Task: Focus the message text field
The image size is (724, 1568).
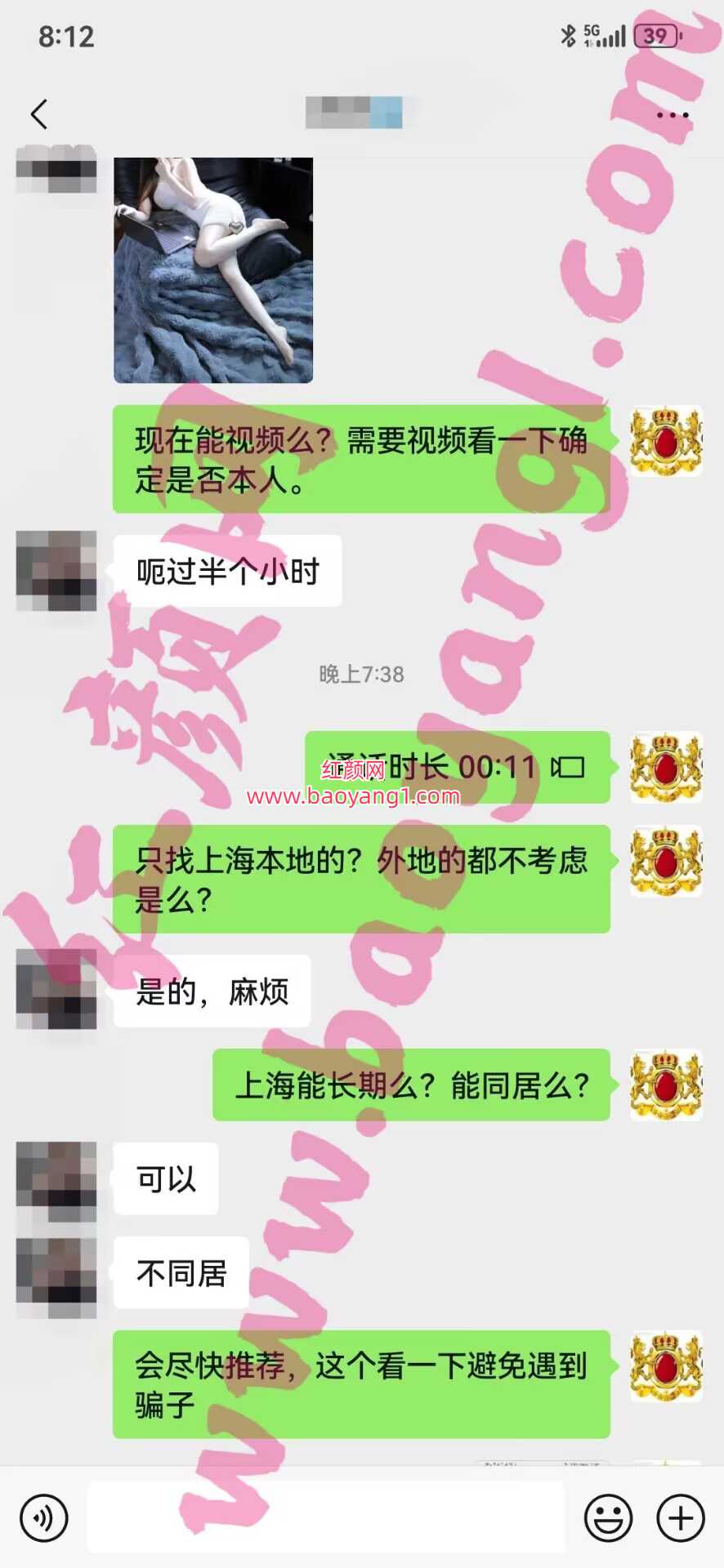Action: [327, 1517]
